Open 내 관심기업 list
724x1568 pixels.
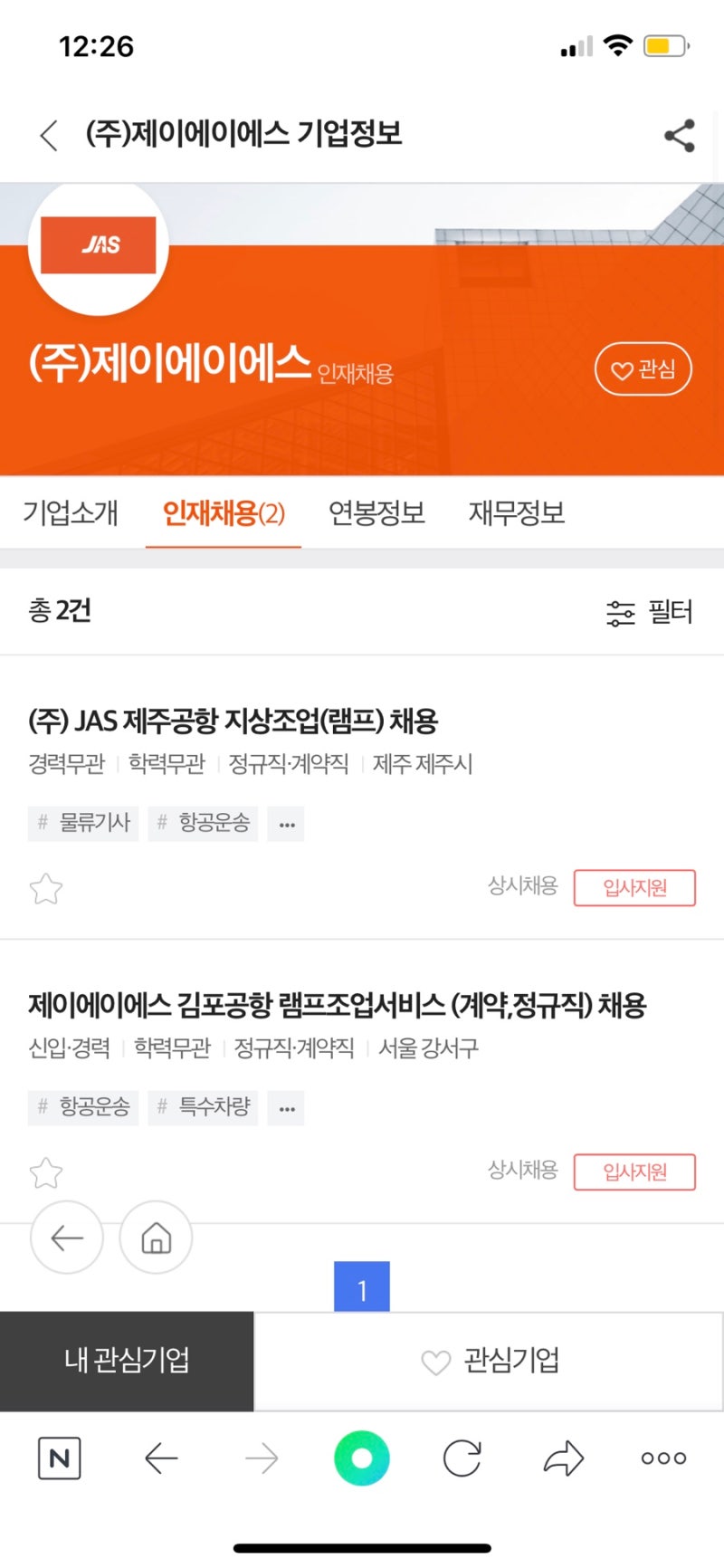127,1361
